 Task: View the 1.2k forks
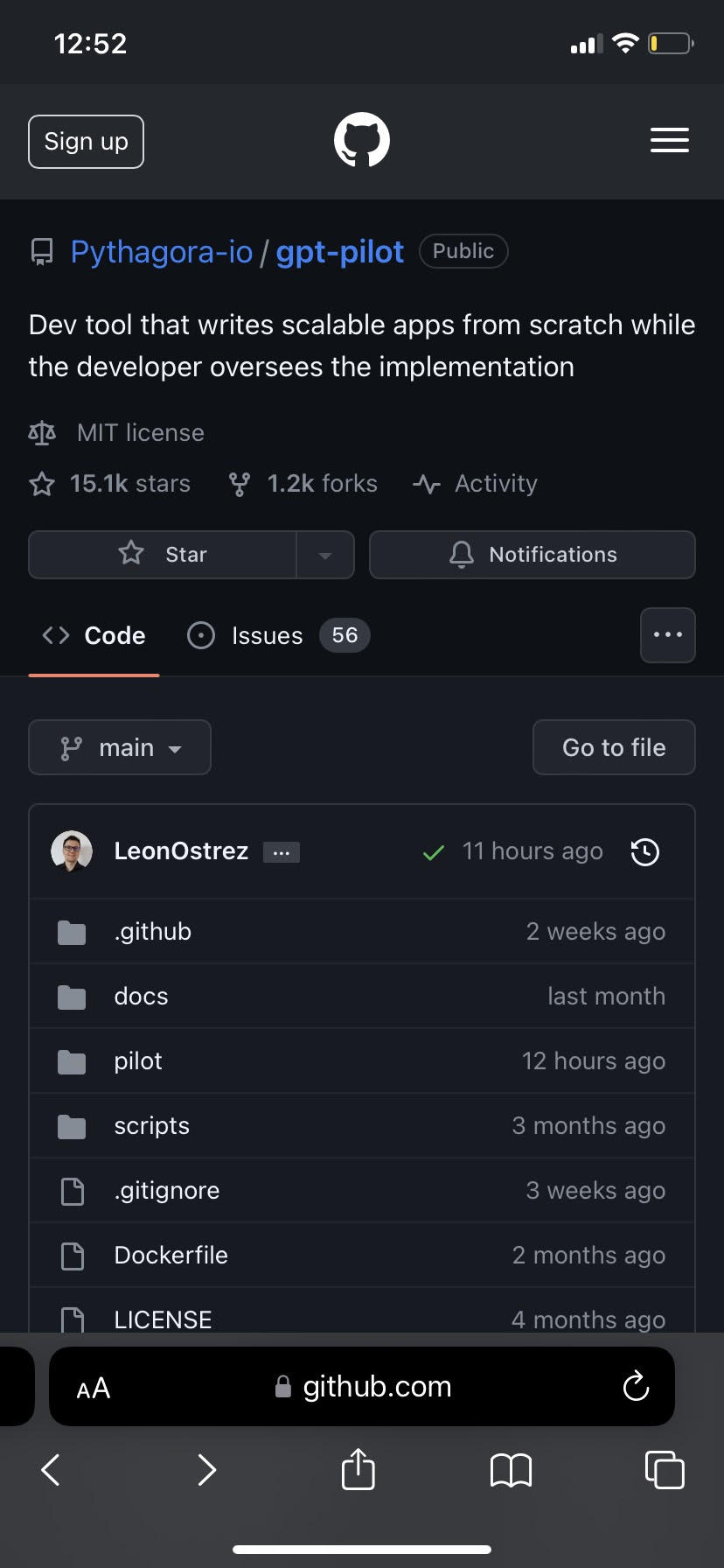tap(322, 483)
